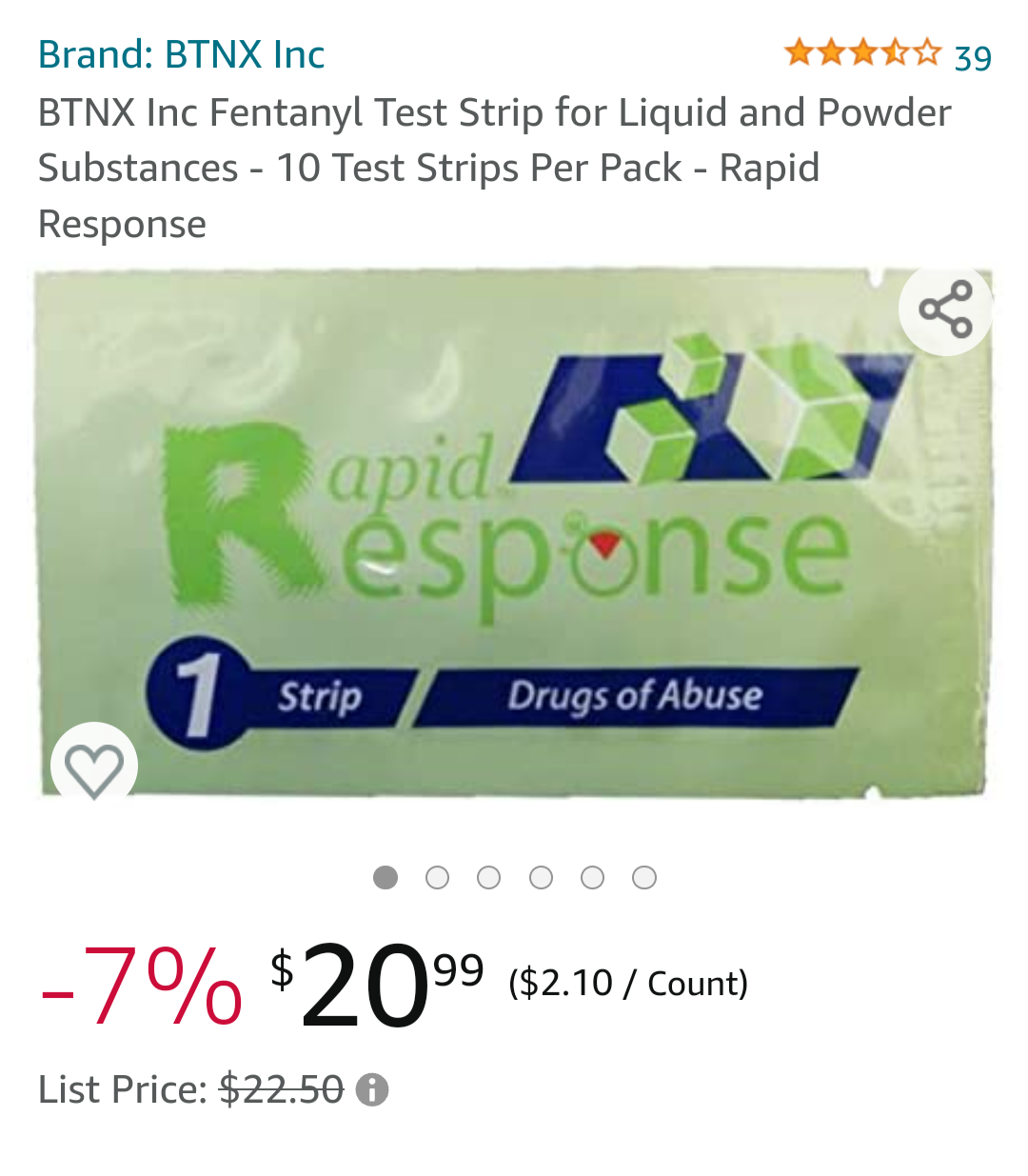1028x1176 pixels.
Task: Click the second image pagination dot
Action: point(438,876)
